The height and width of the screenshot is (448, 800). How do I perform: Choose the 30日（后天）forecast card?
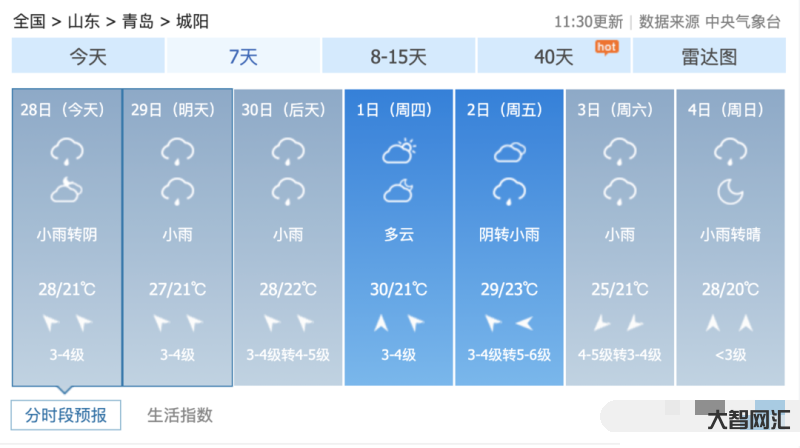tap(288, 237)
